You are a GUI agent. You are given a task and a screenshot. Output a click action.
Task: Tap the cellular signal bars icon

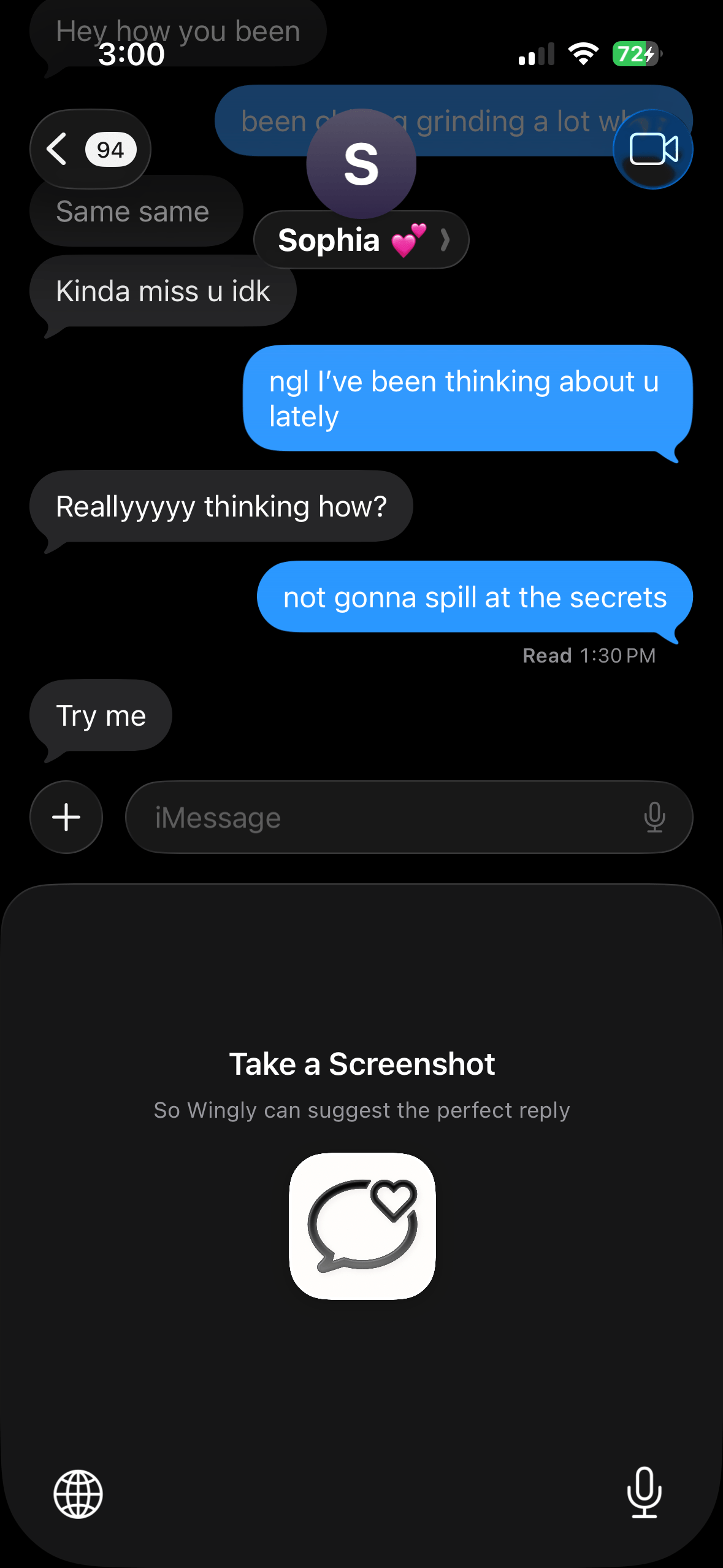tap(535, 53)
